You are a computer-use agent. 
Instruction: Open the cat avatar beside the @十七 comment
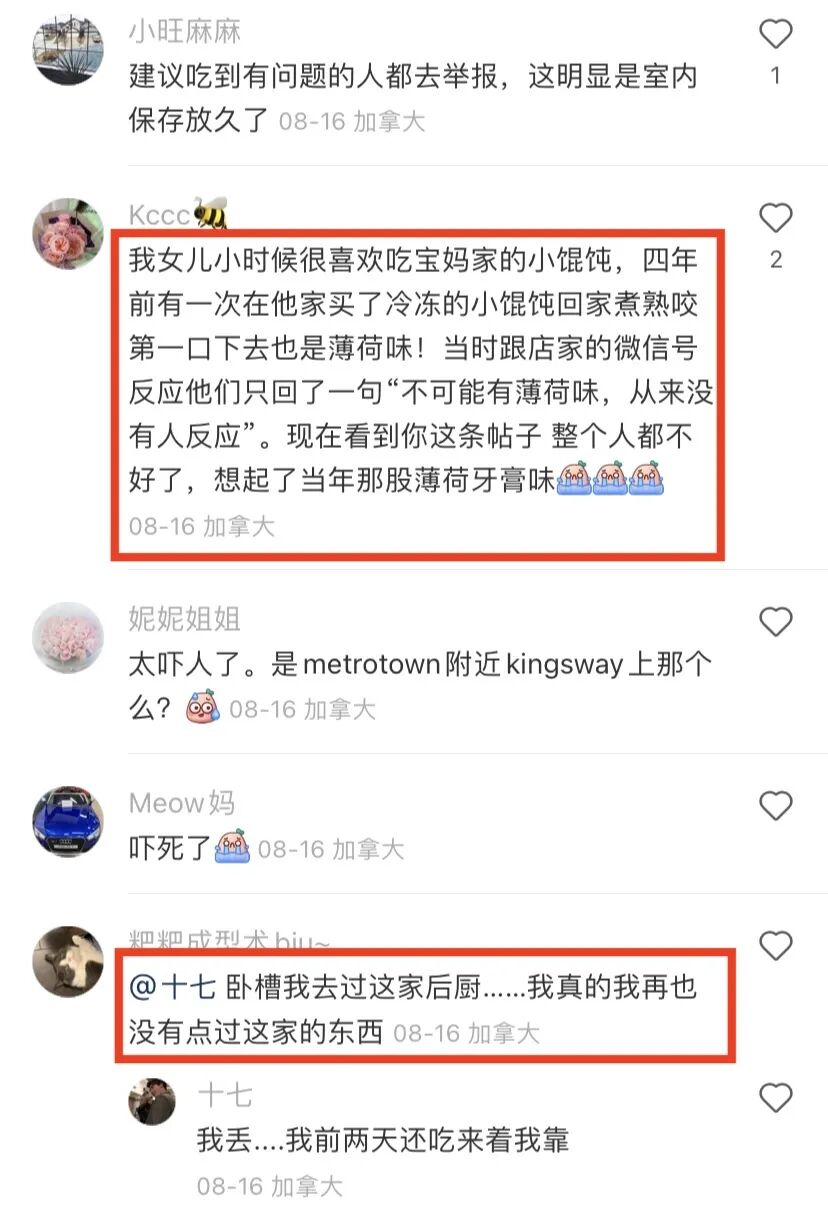pos(68,961)
